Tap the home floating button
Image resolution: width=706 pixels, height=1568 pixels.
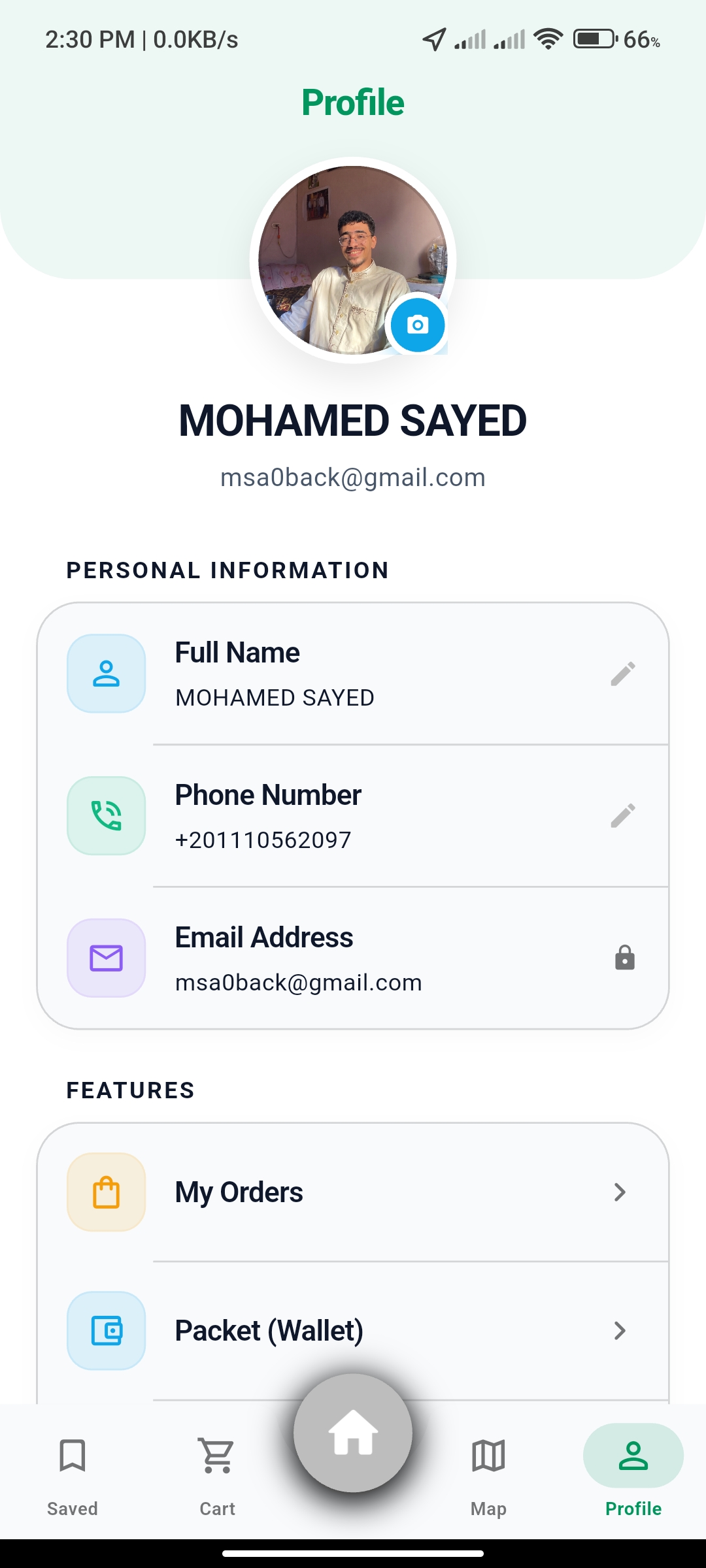(x=353, y=1433)
